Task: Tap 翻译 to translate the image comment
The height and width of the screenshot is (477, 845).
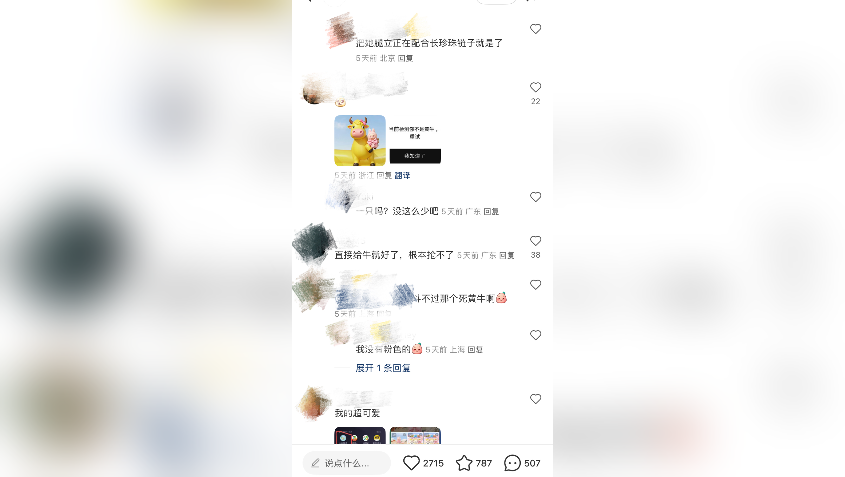Action: [402, 175]
